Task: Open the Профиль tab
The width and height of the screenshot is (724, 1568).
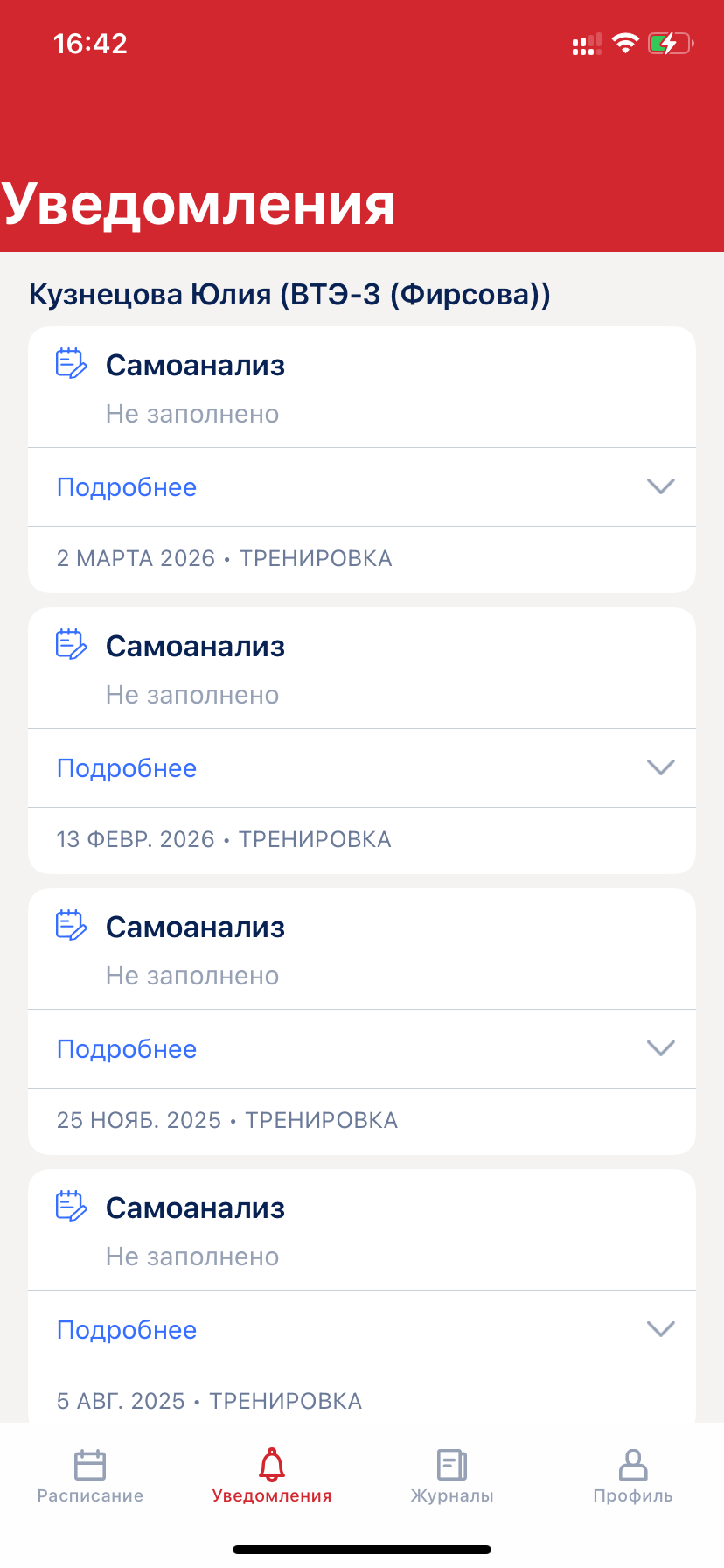Action: click(633, 1477)
